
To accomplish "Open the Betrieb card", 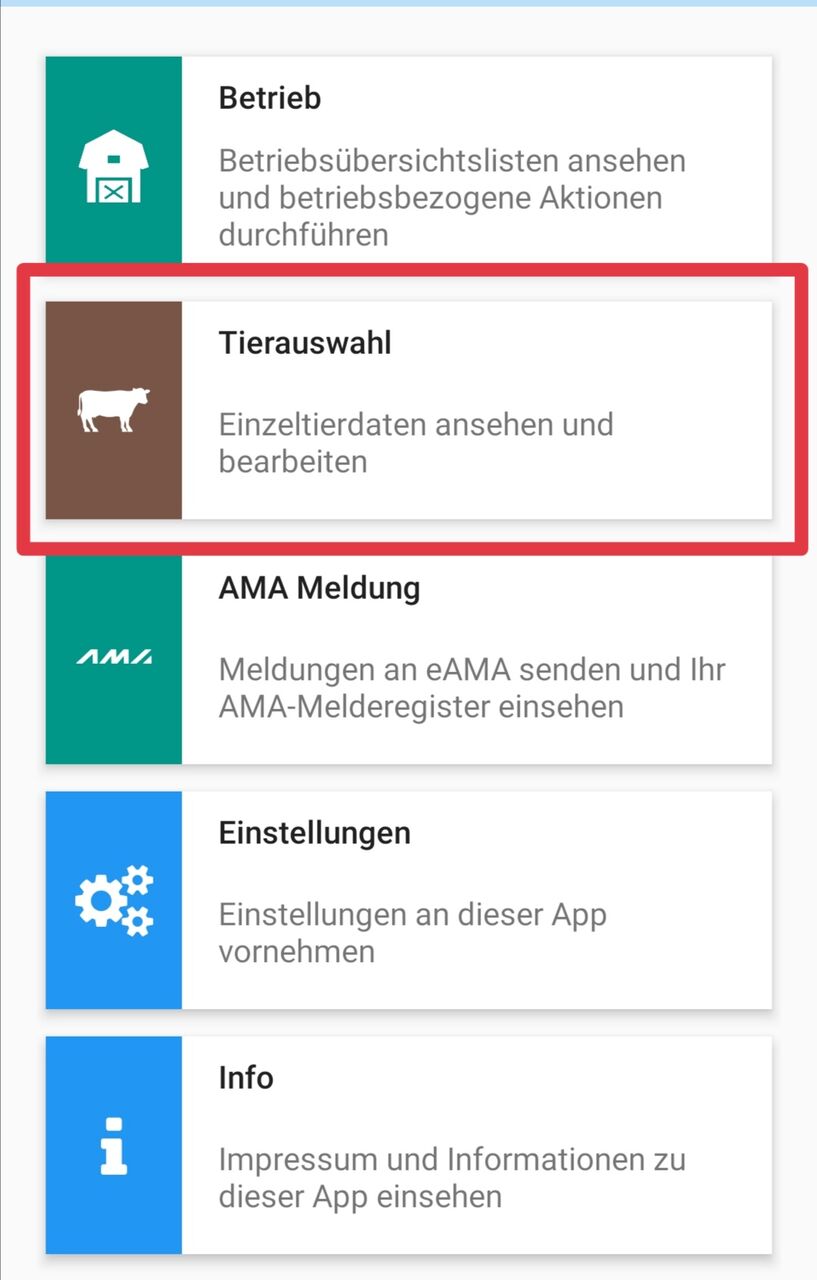I will click(x=408, y=160).
